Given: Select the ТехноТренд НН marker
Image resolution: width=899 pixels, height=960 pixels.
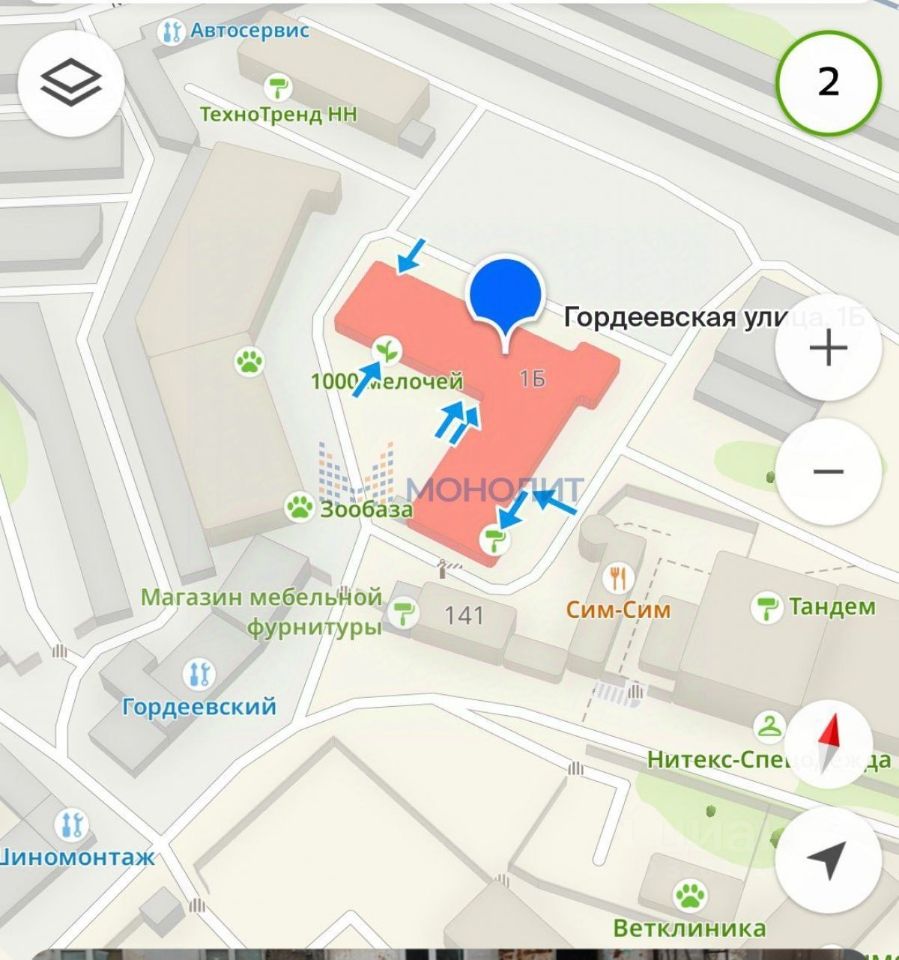Looking at the screenshot, I should (x=277, y=88).
